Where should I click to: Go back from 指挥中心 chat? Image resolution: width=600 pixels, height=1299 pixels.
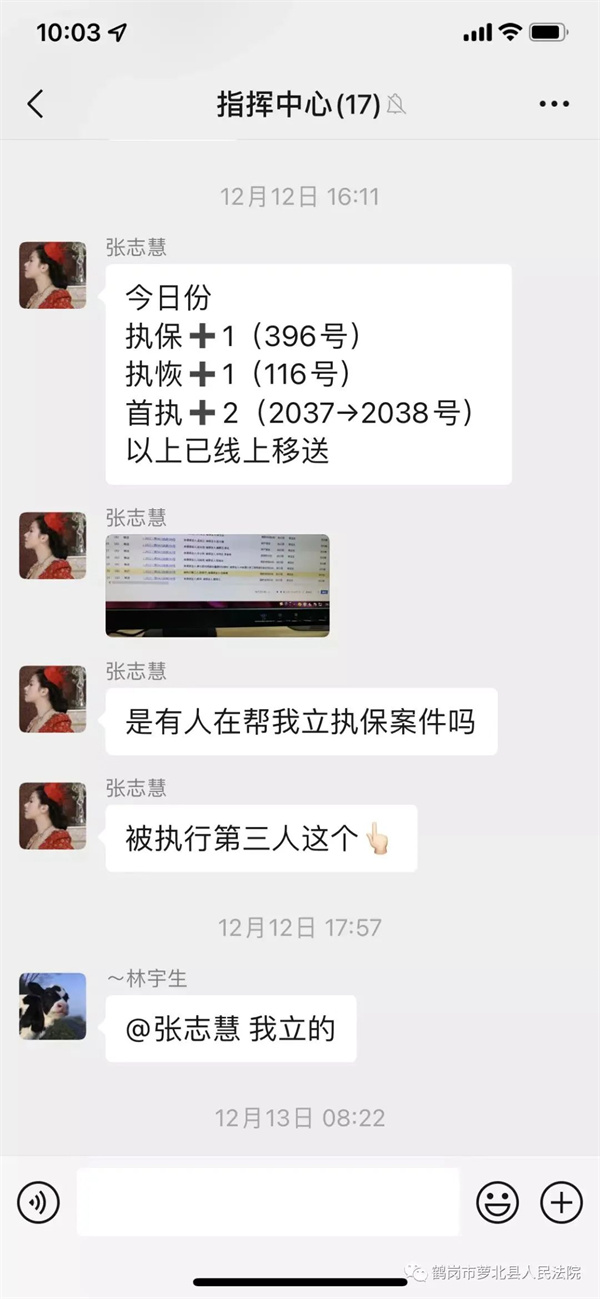36,104
